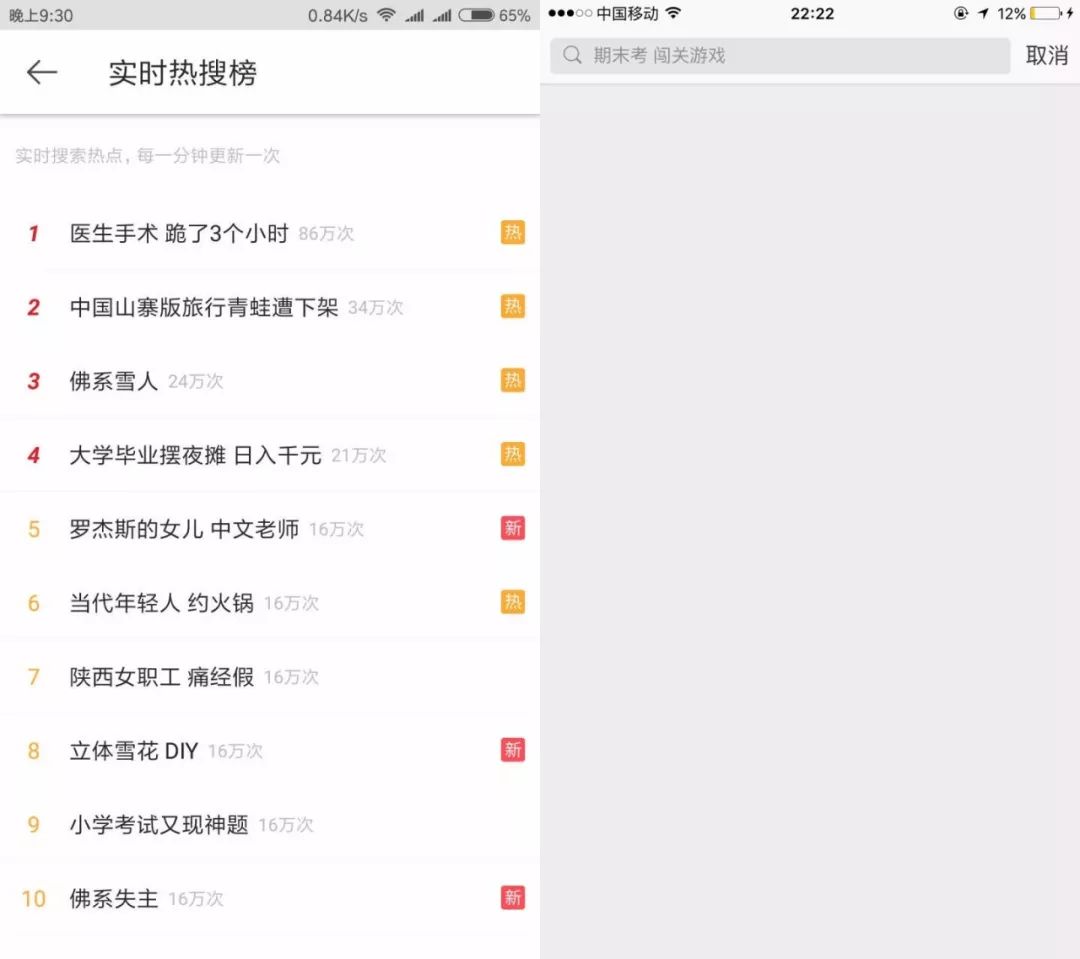
Task: Open hot search 医生手术 跪了3个小时
Action: (x=180, y=234)
